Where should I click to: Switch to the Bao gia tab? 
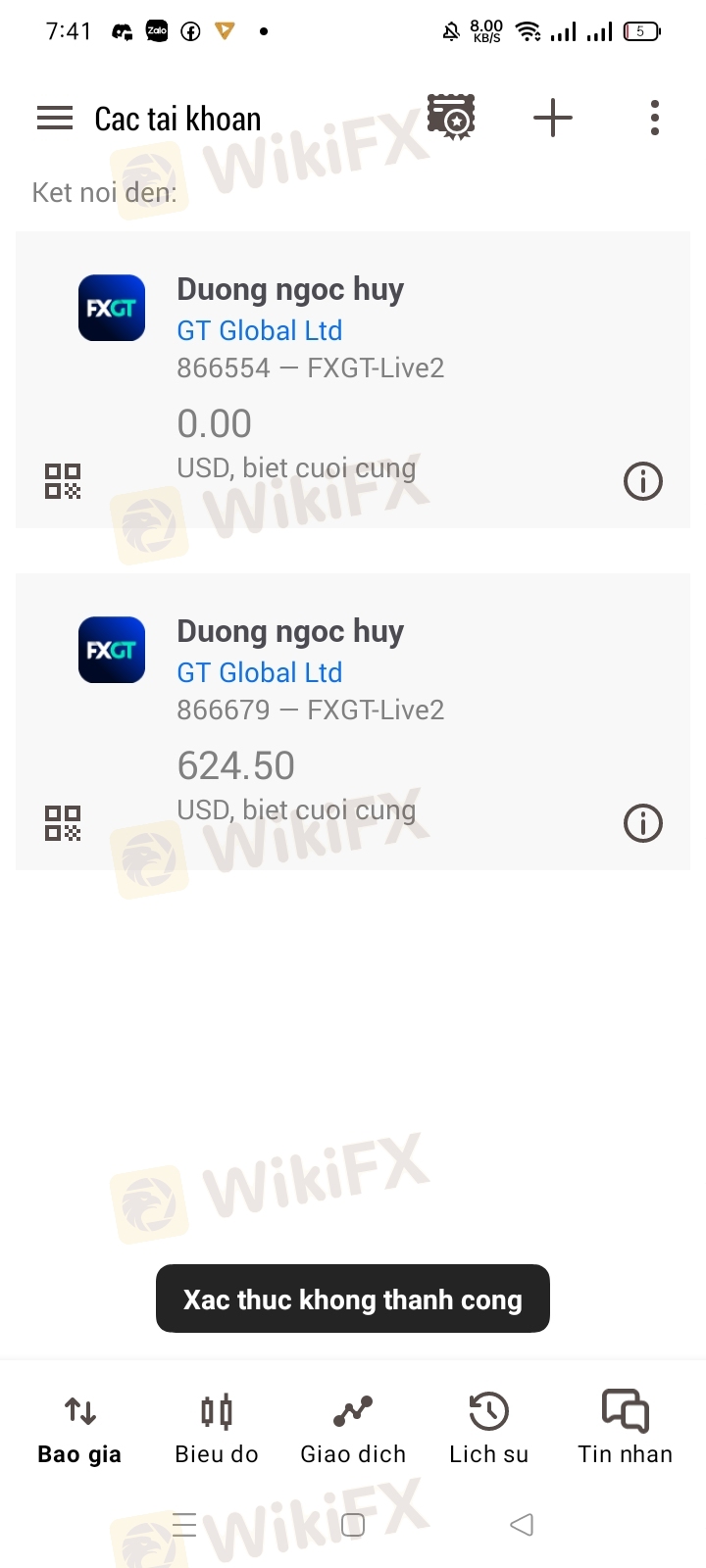[79, 1429]
